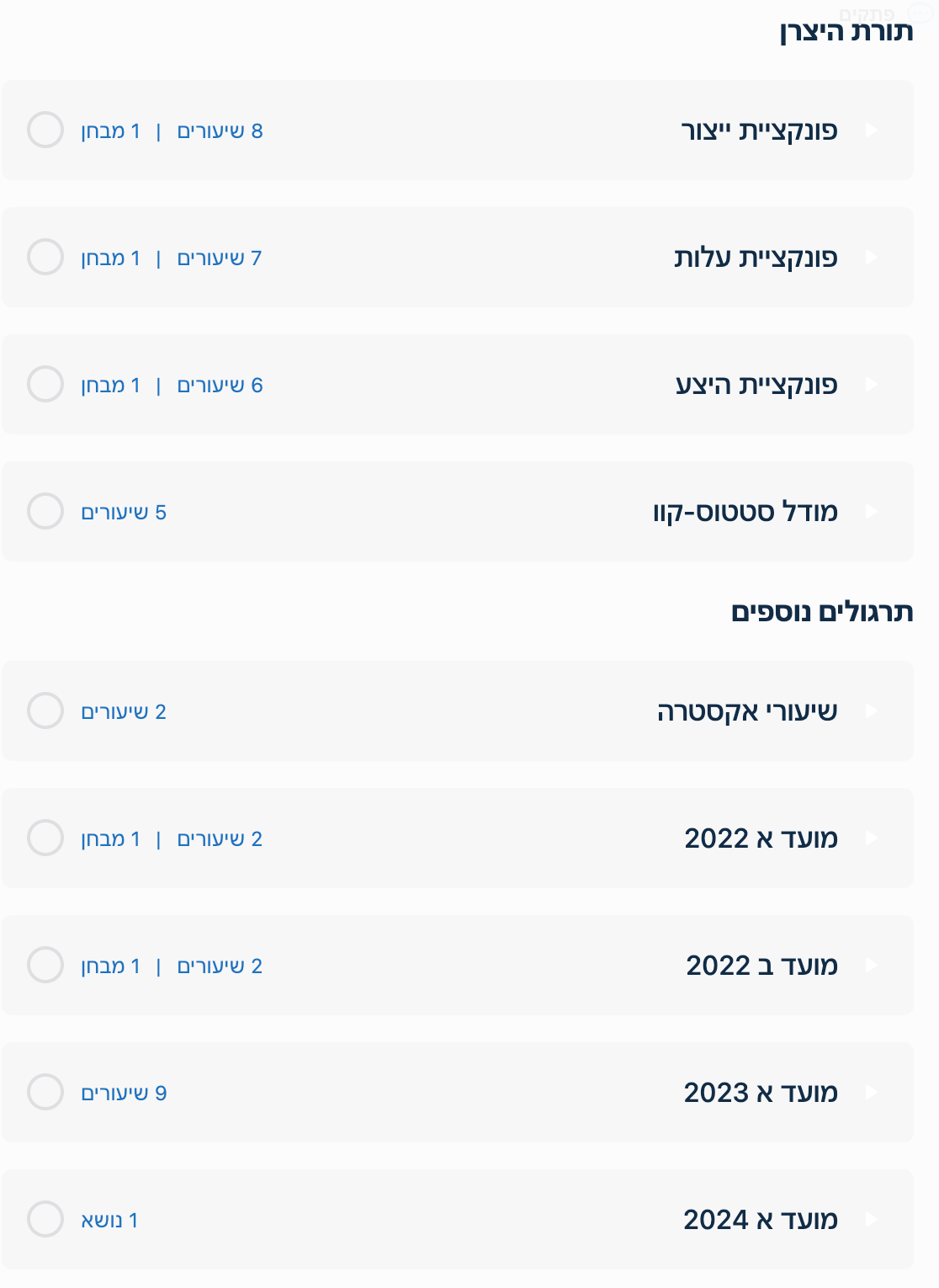Open the מודל סטטוס-קוו section
The image size is (939, 1288).
pyautogui.click(x=871, y=512)
